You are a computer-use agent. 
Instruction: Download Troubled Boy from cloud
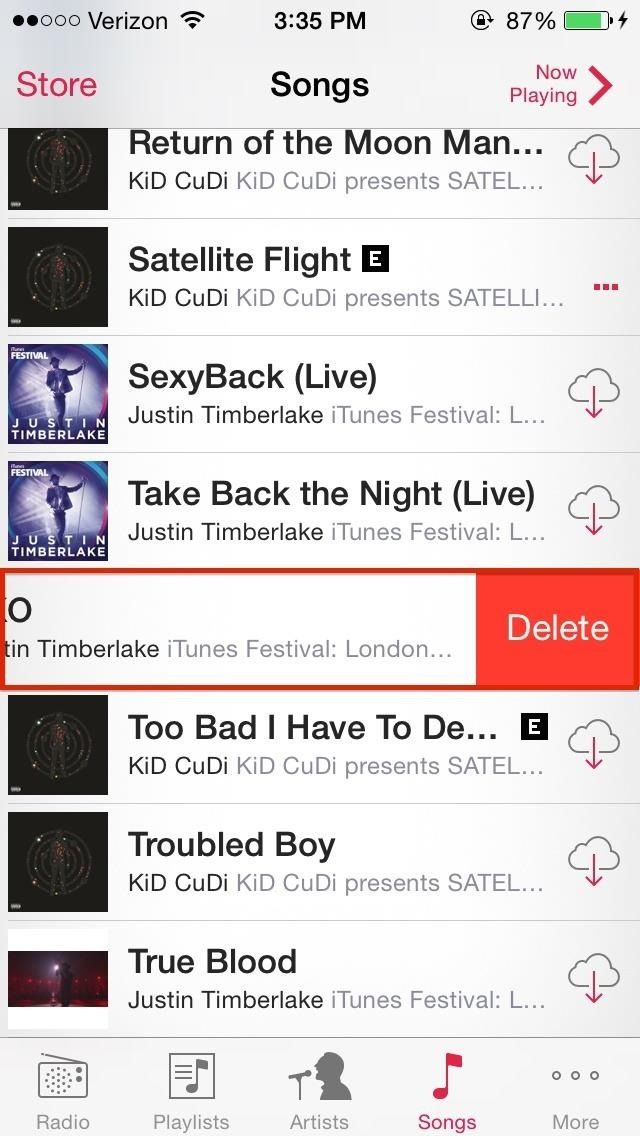pyautogui.click(x=593, y=862)
